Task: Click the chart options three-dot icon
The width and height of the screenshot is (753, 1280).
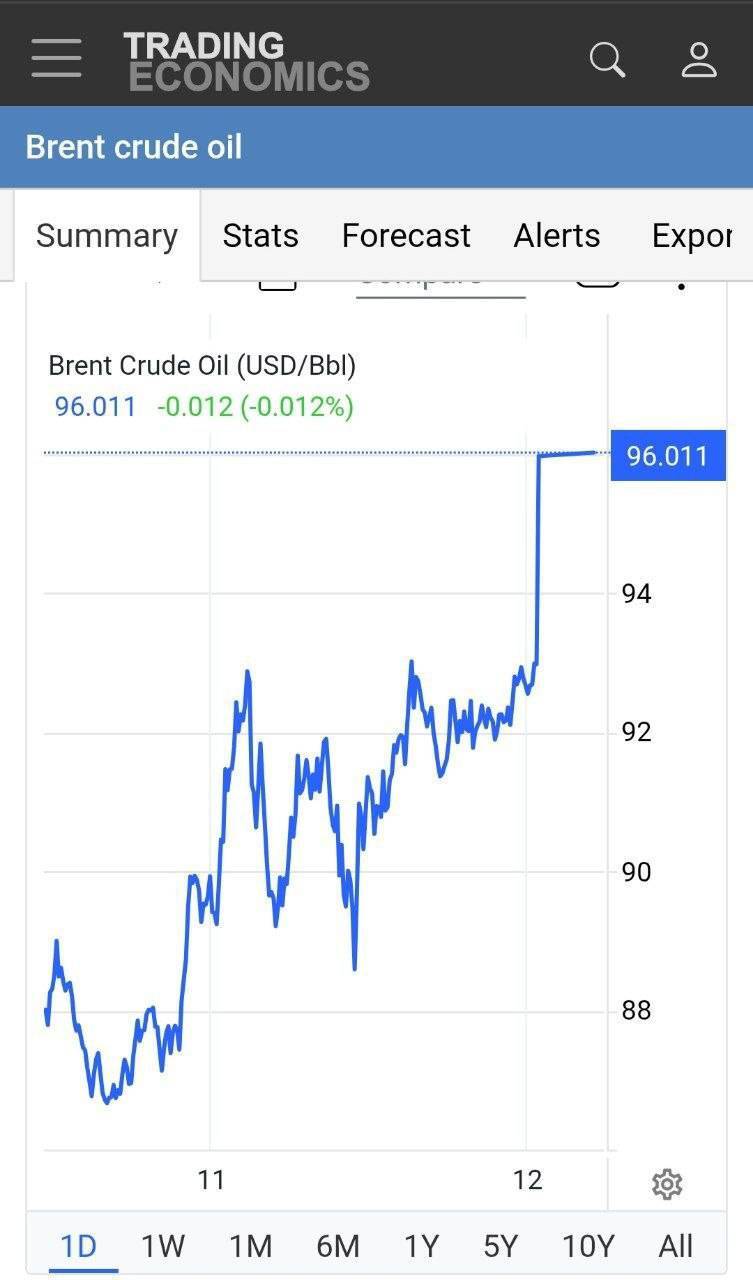Action: coord(681,282)
